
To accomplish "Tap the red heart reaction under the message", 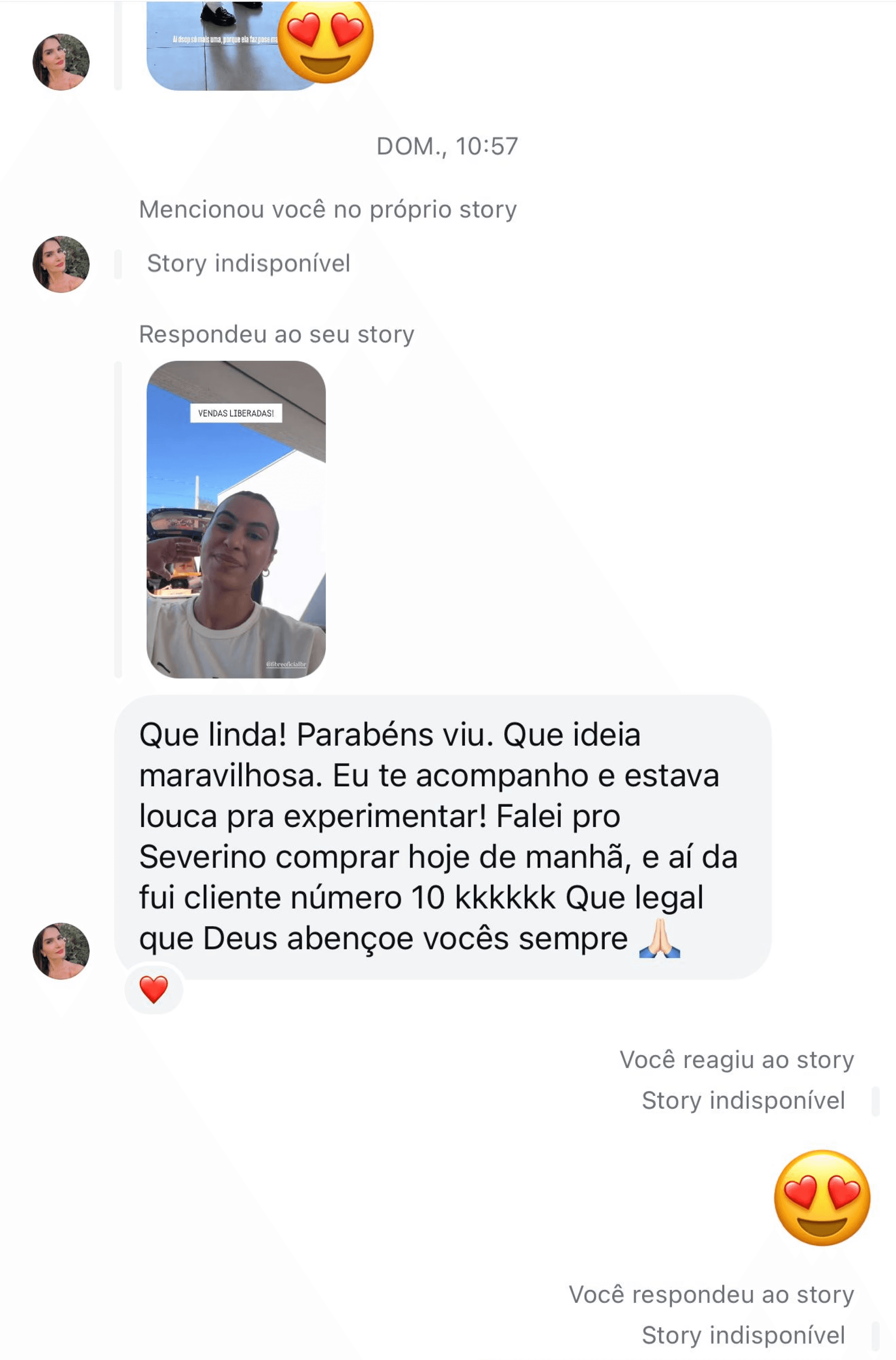I will (154, 989).
